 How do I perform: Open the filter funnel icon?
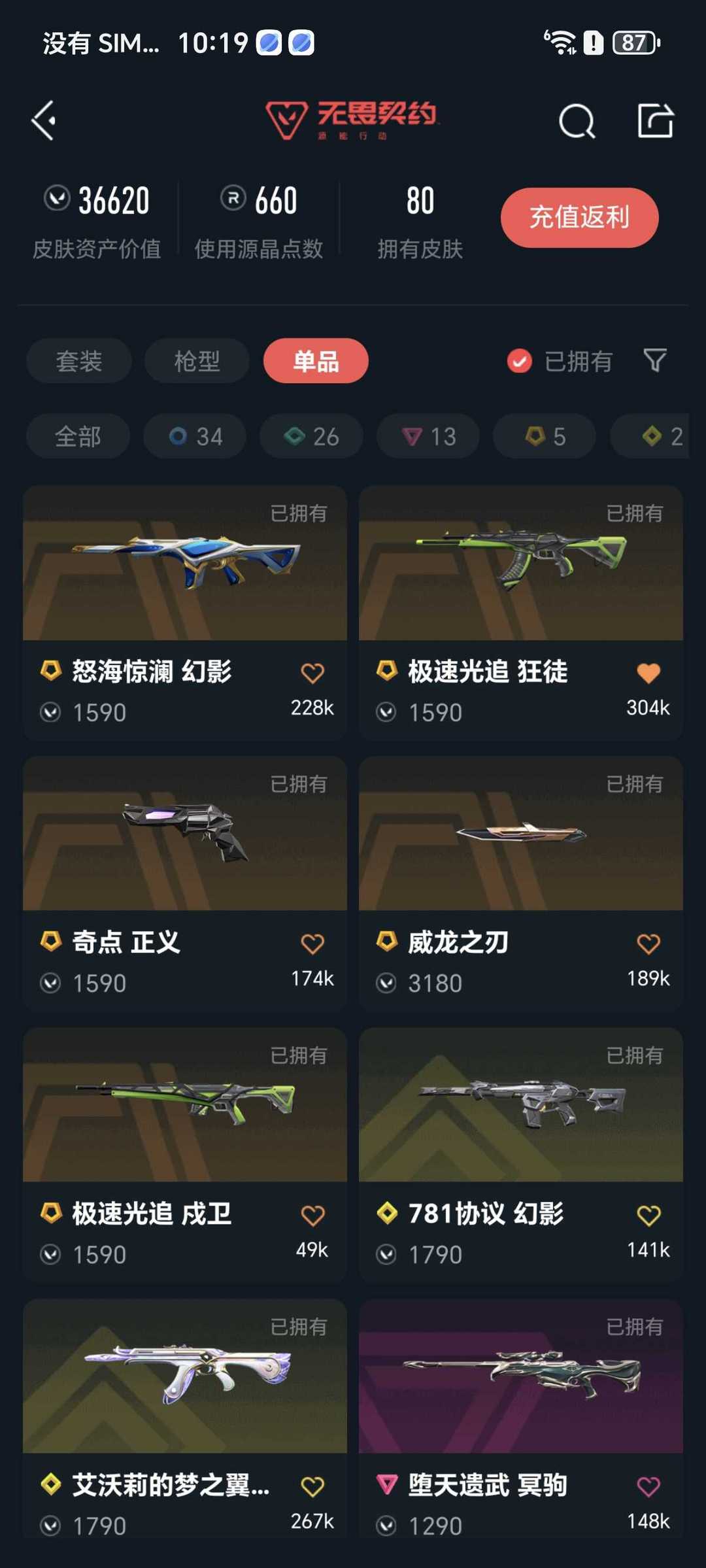pos(655,360)
